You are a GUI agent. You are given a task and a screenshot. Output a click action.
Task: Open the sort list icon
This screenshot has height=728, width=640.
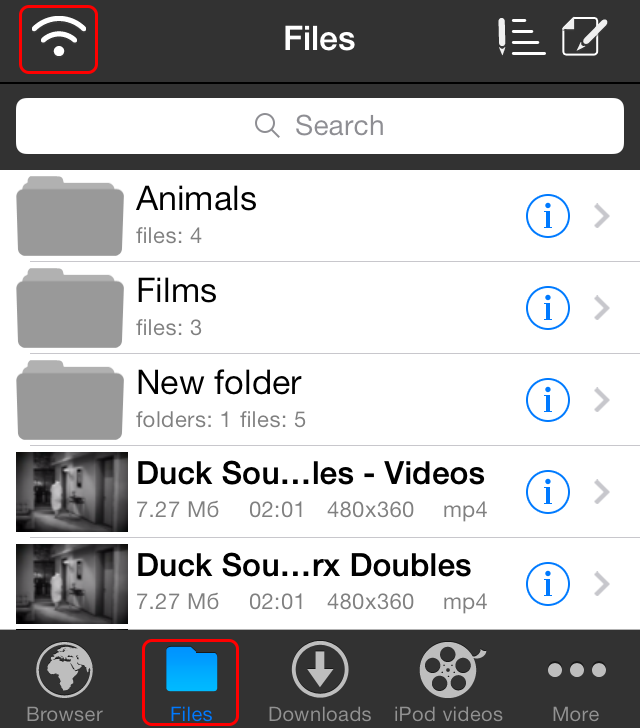[520, 38]
